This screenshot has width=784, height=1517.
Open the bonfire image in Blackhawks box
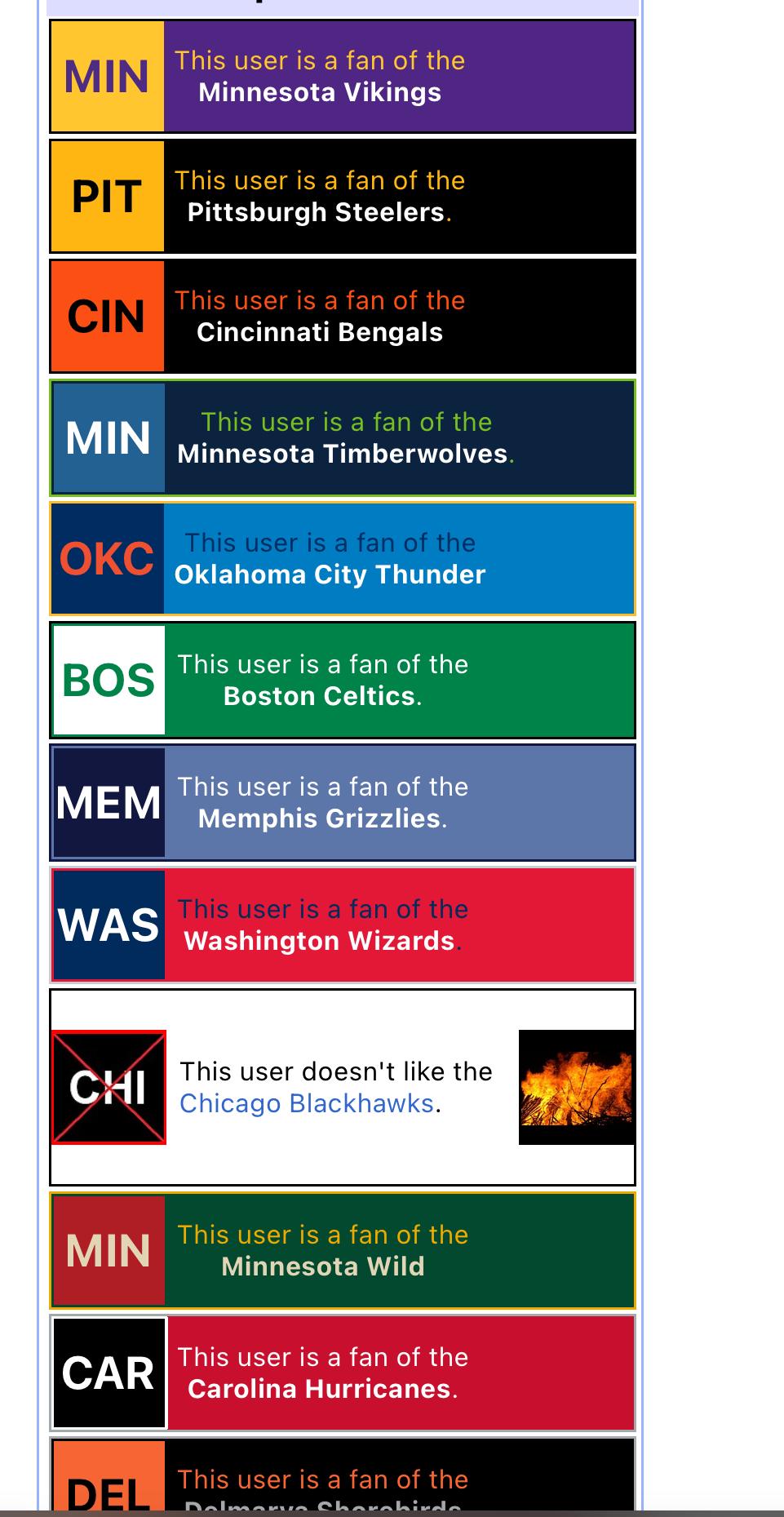click(x=576, y=1087)
